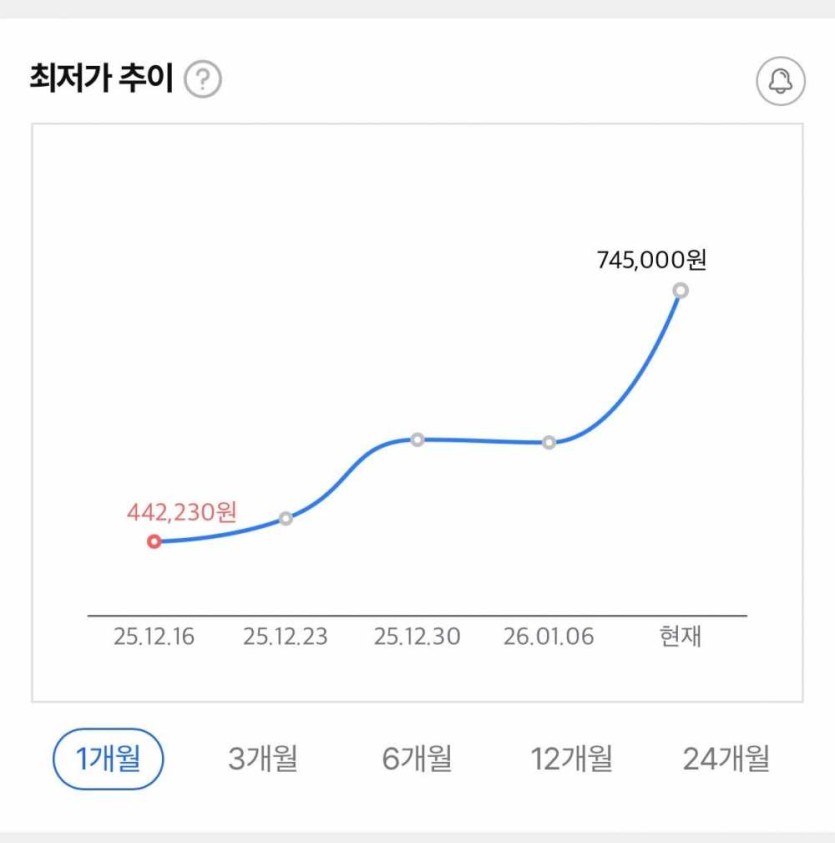View the 24개월 price history
This screenshot has height=843, width=835.
[727, 759]
